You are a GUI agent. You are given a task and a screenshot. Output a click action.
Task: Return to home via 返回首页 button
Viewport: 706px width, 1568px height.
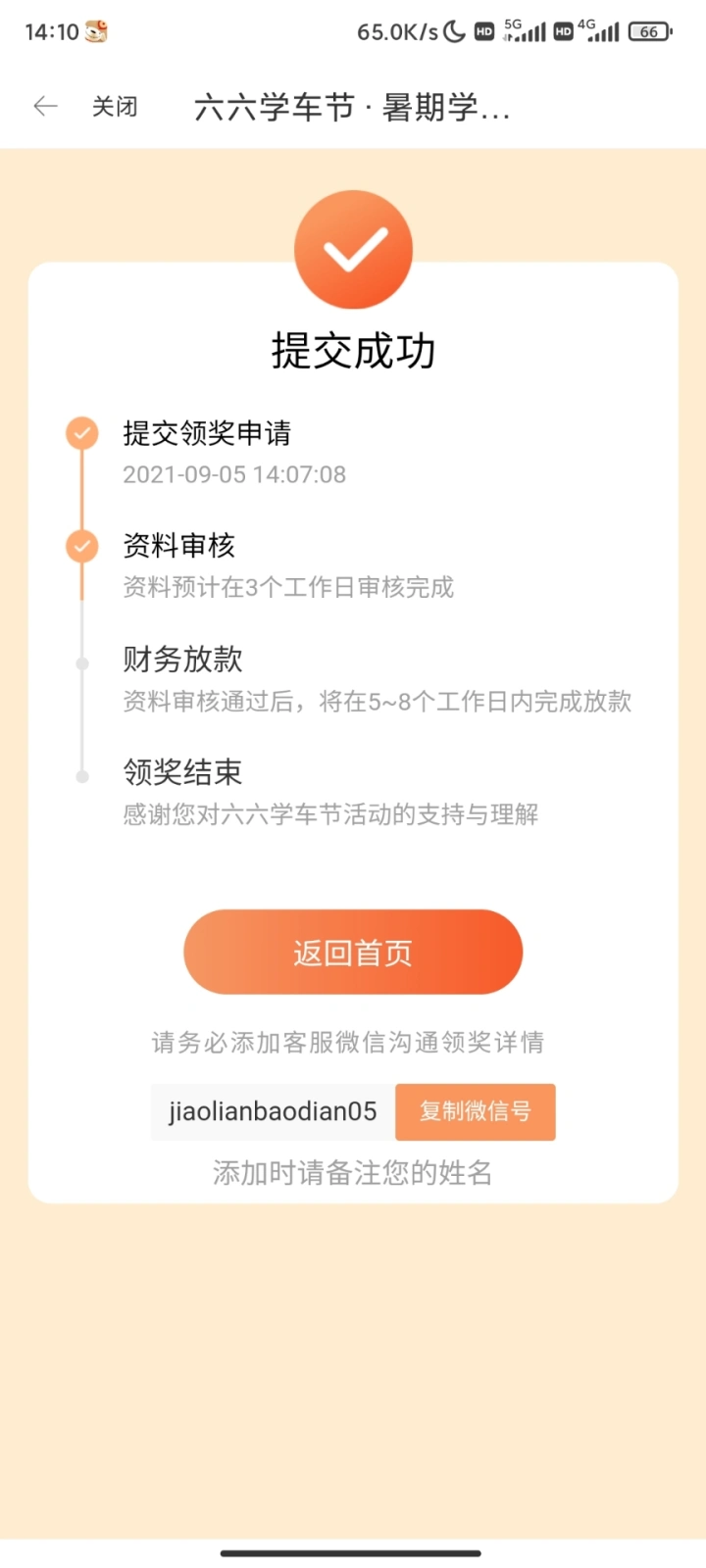coord(353,952)
